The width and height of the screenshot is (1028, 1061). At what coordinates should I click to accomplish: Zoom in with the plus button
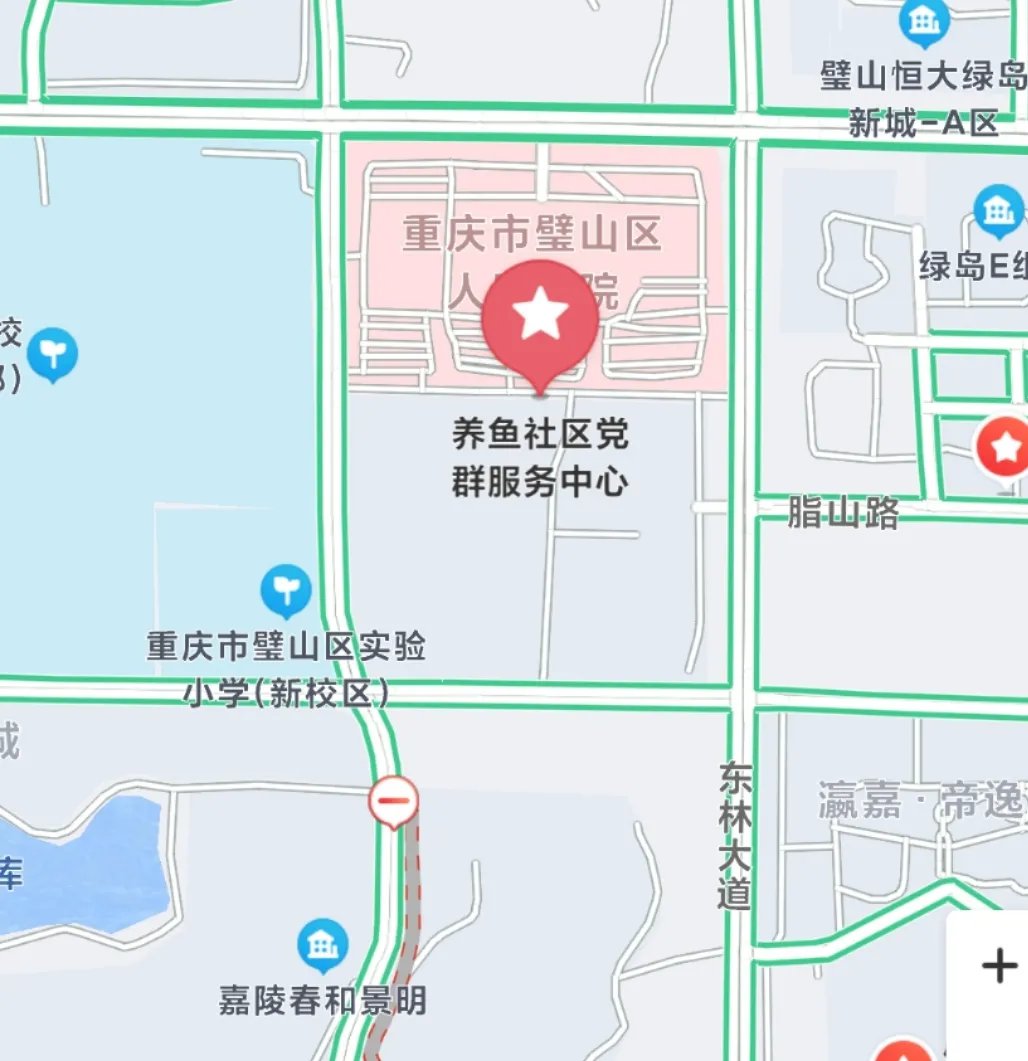tap(998, 966)
